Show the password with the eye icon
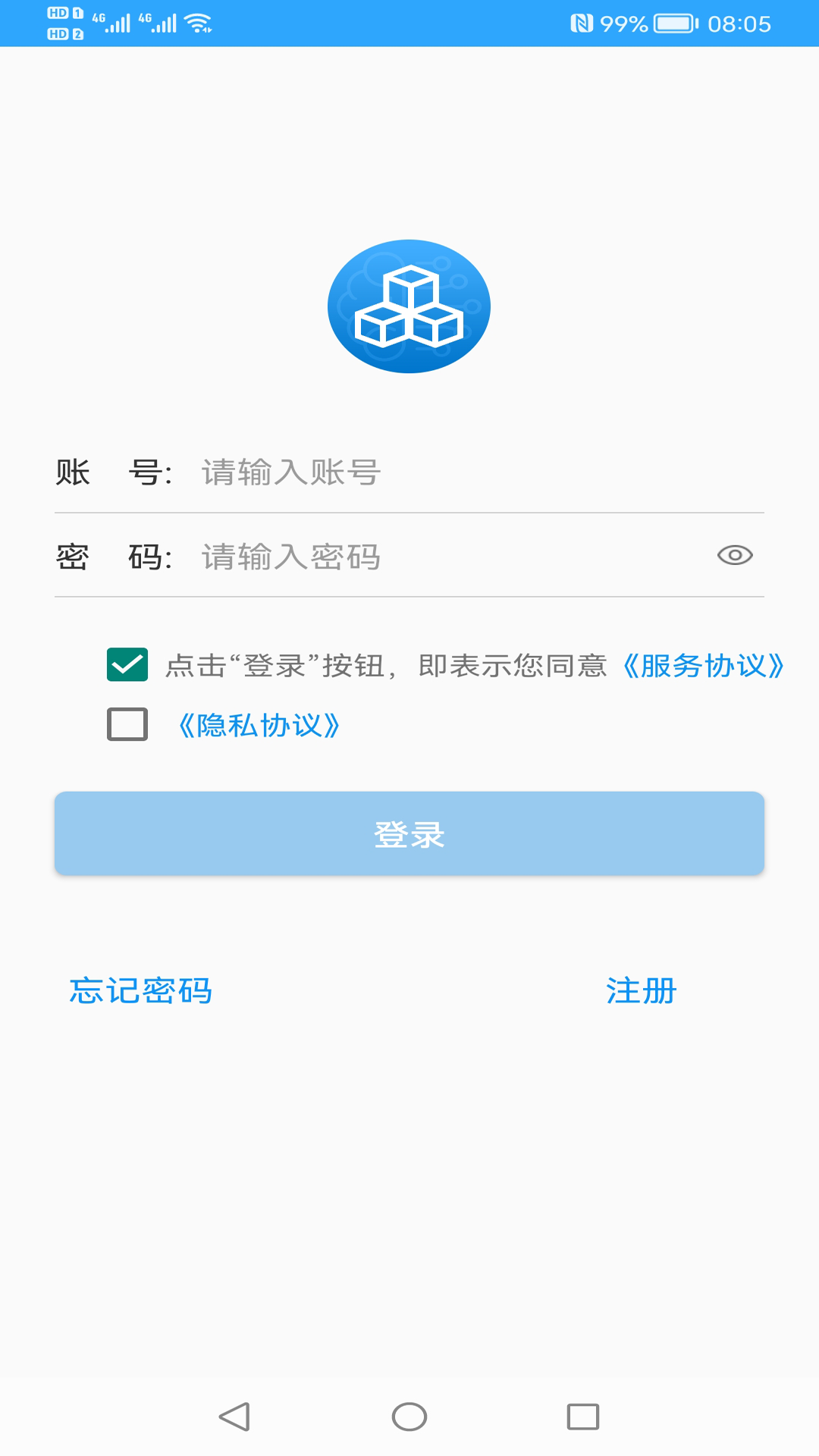 click(733, 556)
